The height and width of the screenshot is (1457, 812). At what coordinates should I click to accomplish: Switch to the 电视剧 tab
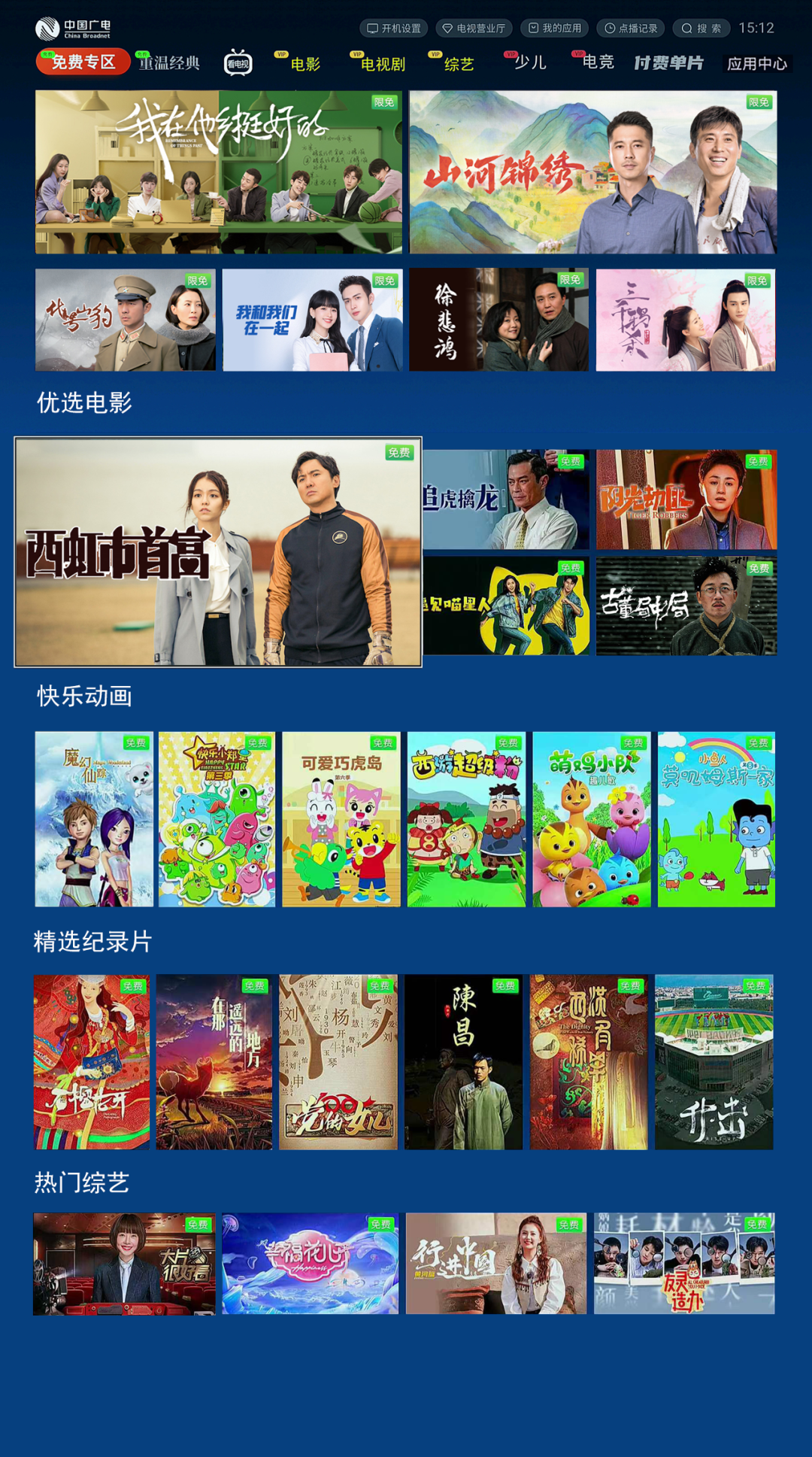click(x=383, y=64)
